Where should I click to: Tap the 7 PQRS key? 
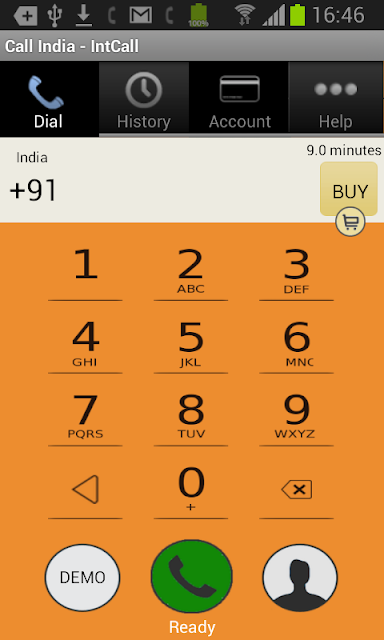85,416
